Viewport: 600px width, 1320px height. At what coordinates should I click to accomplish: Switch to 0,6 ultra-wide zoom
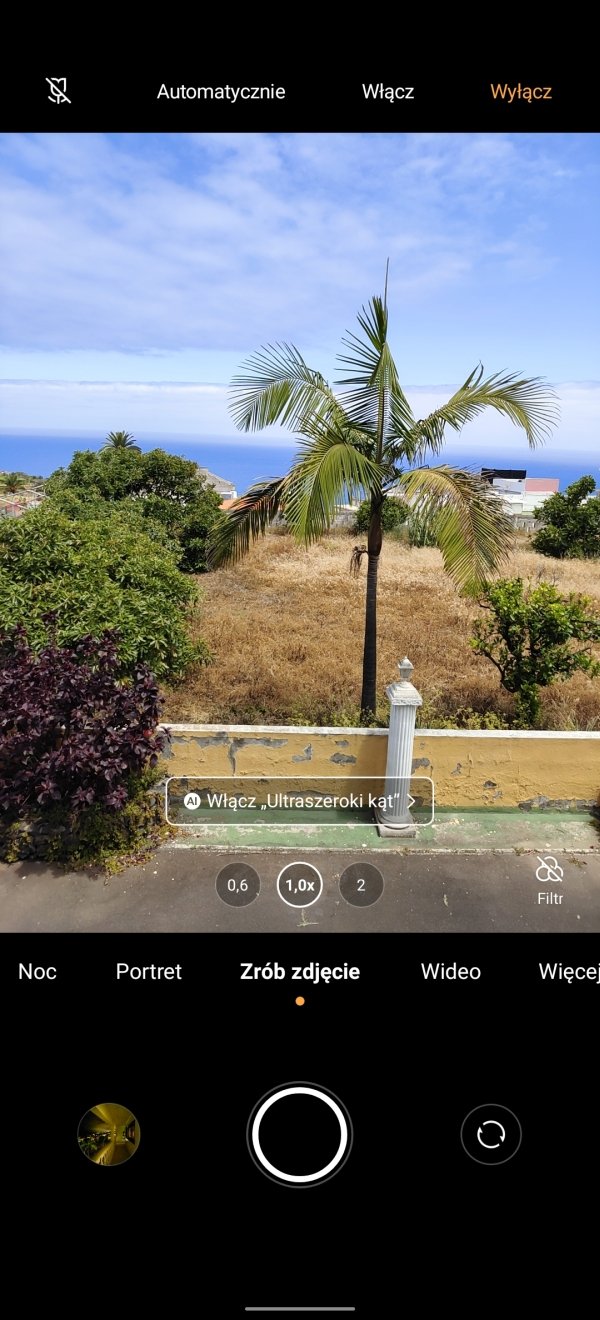[238, 885]
